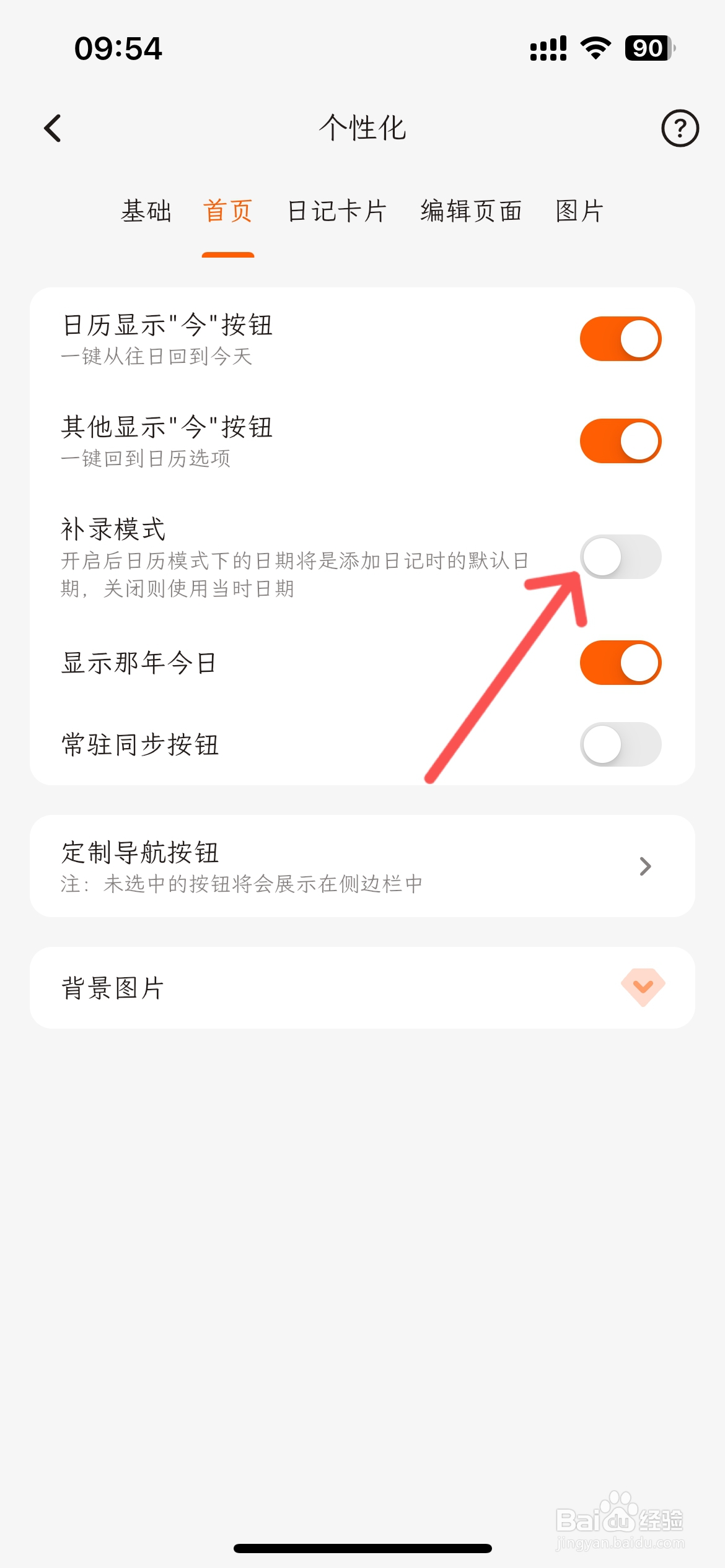Turn off the 其他显示"今"按钮 toggle
The height and width of the screenshot is (1568, 725).
(x=619, y=440)
